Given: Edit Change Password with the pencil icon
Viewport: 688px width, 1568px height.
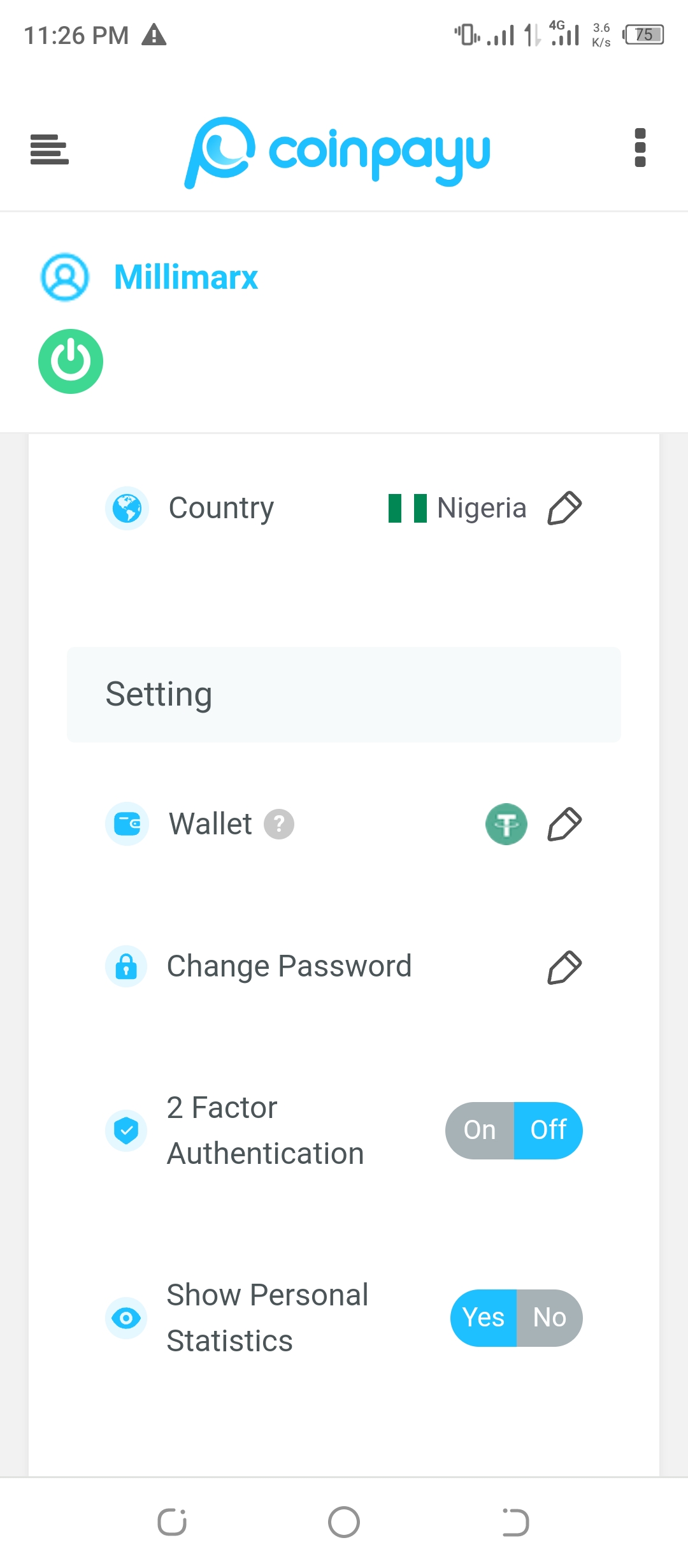Looking at the screenshot, I should [x=564, y=968].
